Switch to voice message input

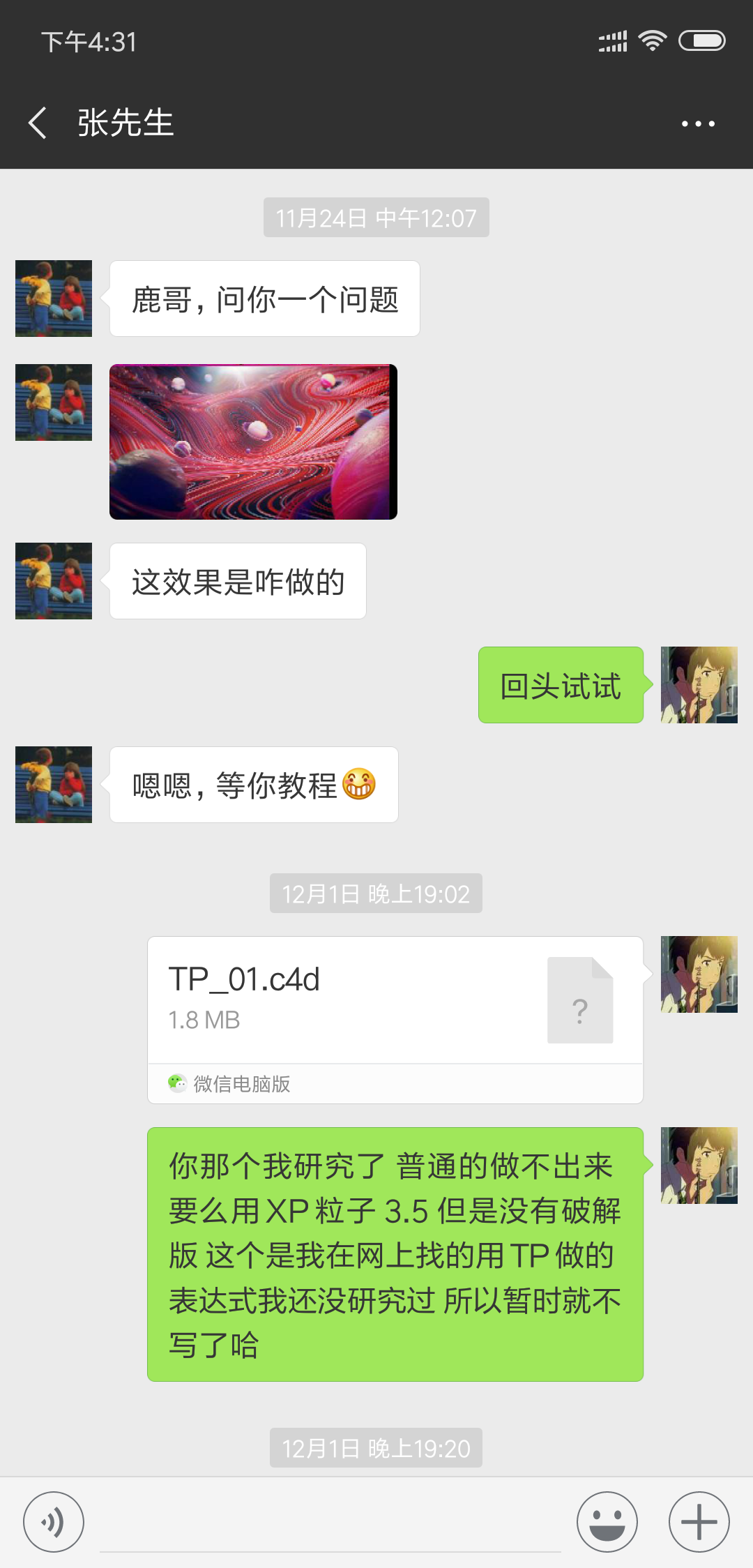pos(54,1522)
